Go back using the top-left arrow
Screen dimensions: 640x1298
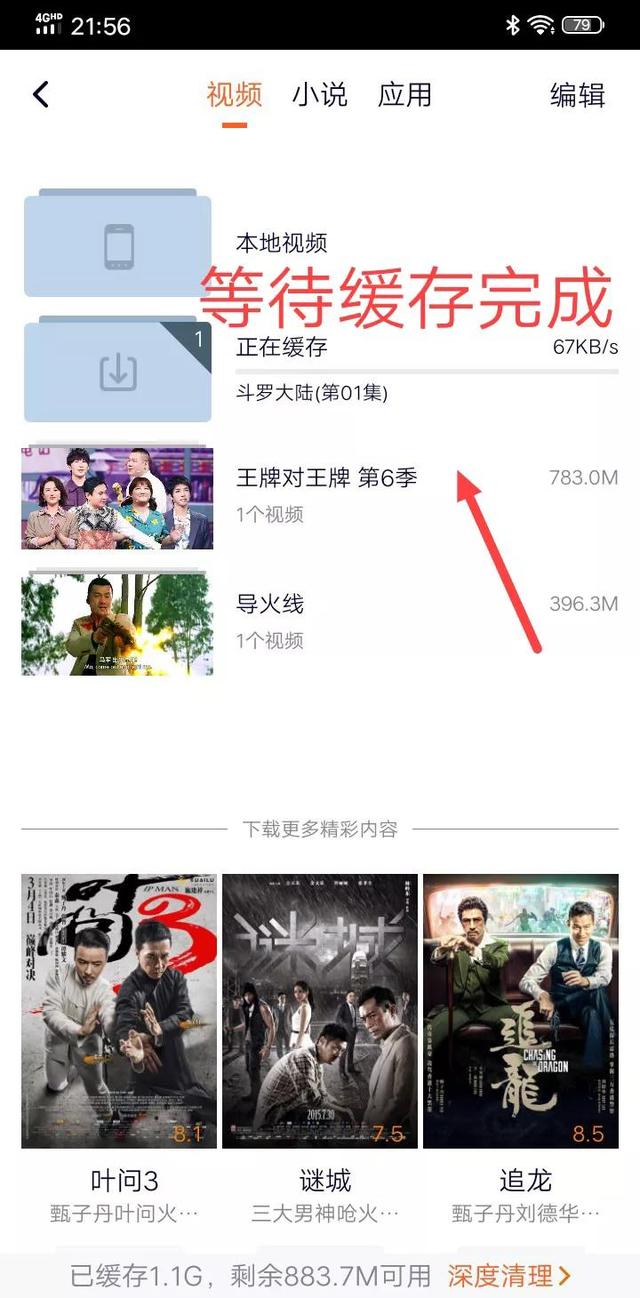41,95
